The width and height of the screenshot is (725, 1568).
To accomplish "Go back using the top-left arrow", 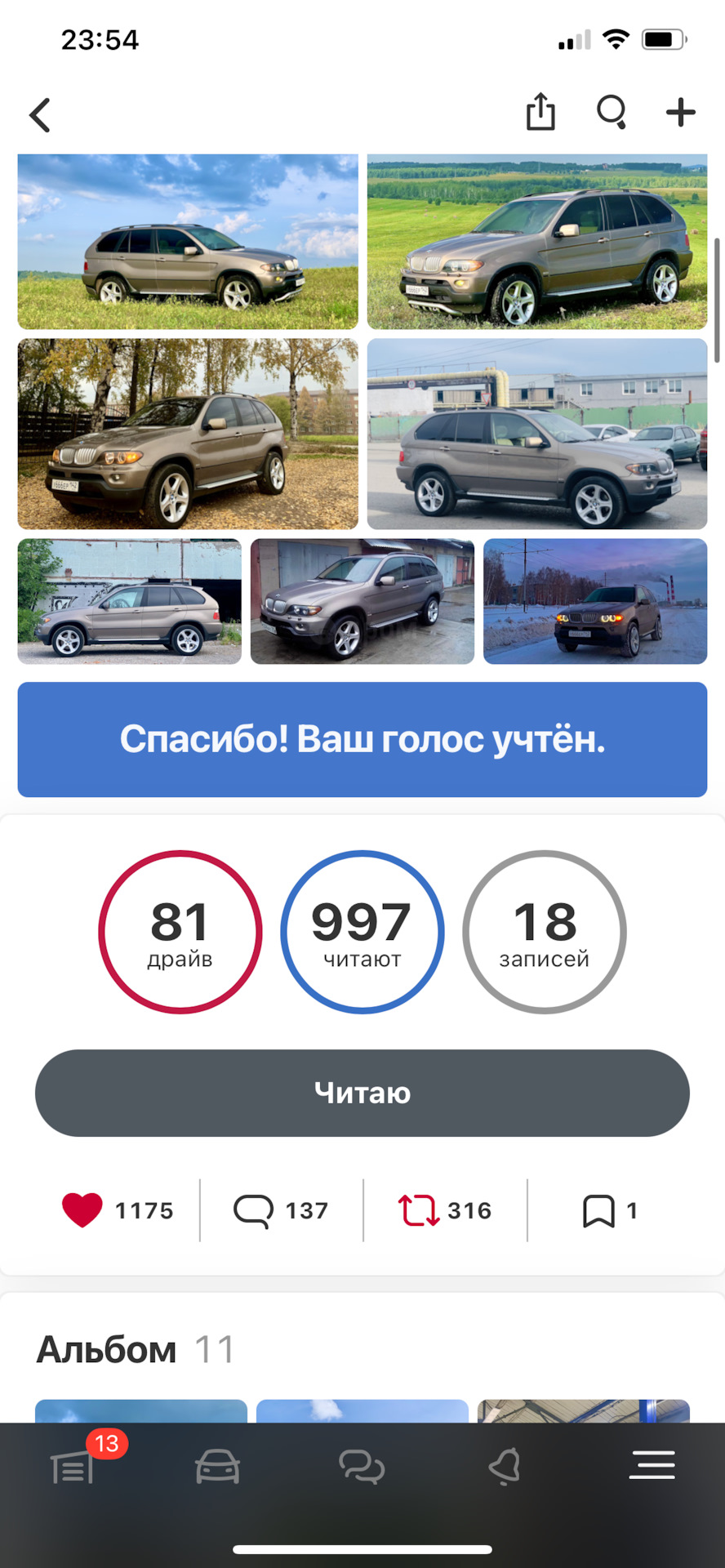I will click(40, 114).
